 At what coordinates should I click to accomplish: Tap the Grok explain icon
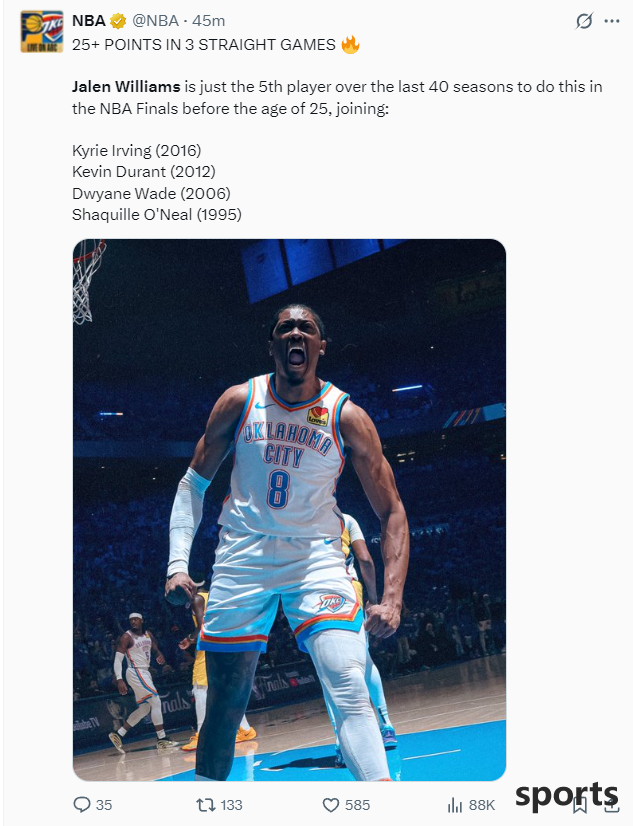click(584, 21)
